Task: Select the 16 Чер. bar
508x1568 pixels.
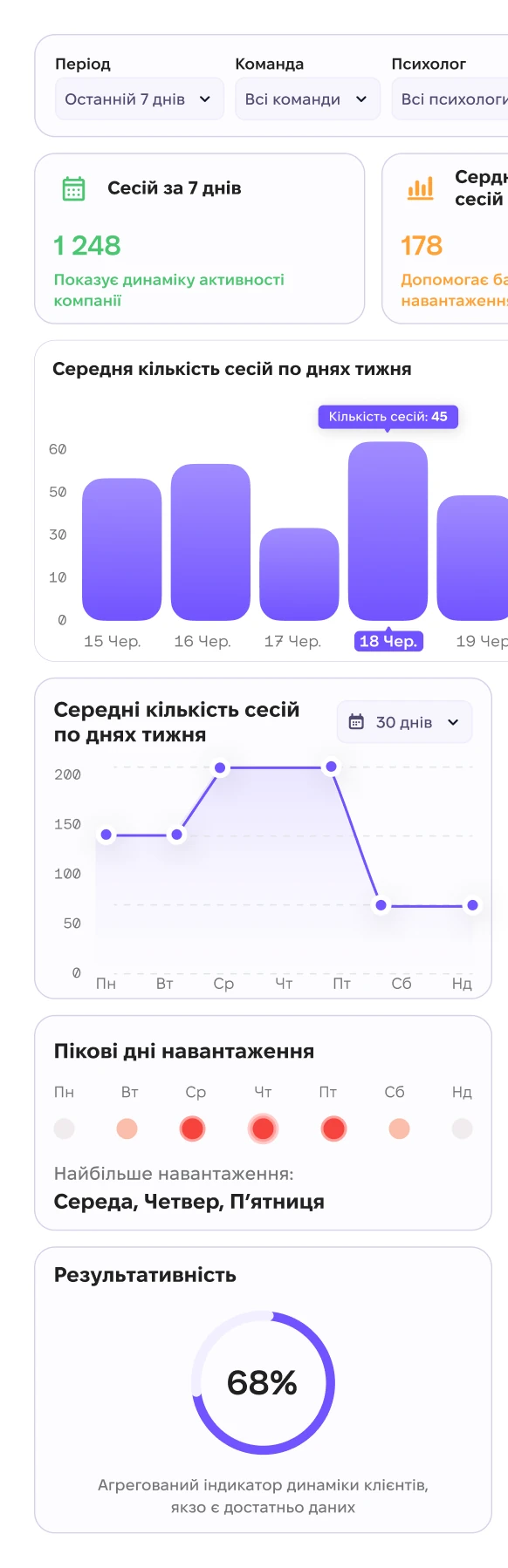Action: point(210,542)
